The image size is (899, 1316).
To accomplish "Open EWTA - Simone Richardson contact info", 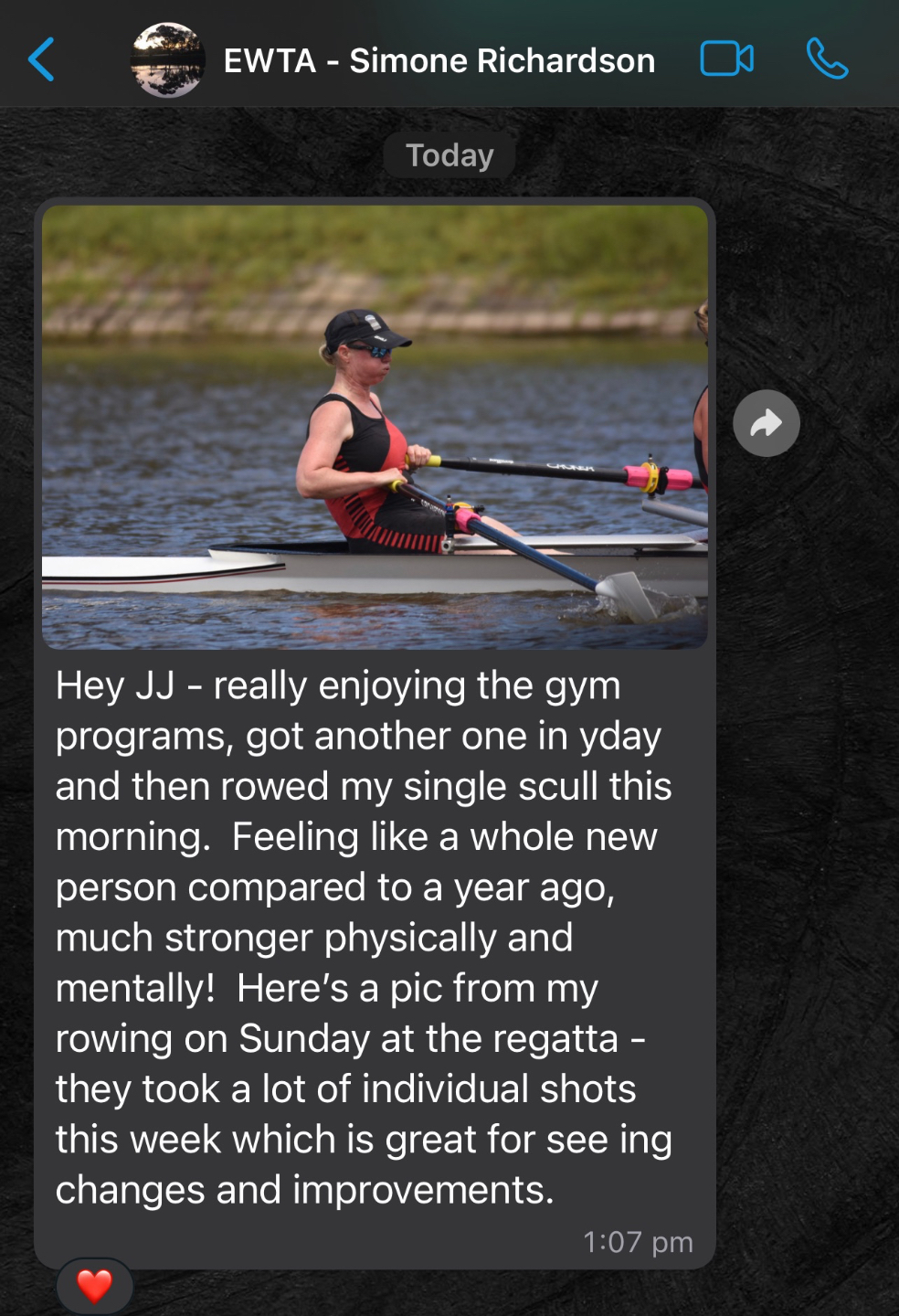I will click(x=439, y=61).
